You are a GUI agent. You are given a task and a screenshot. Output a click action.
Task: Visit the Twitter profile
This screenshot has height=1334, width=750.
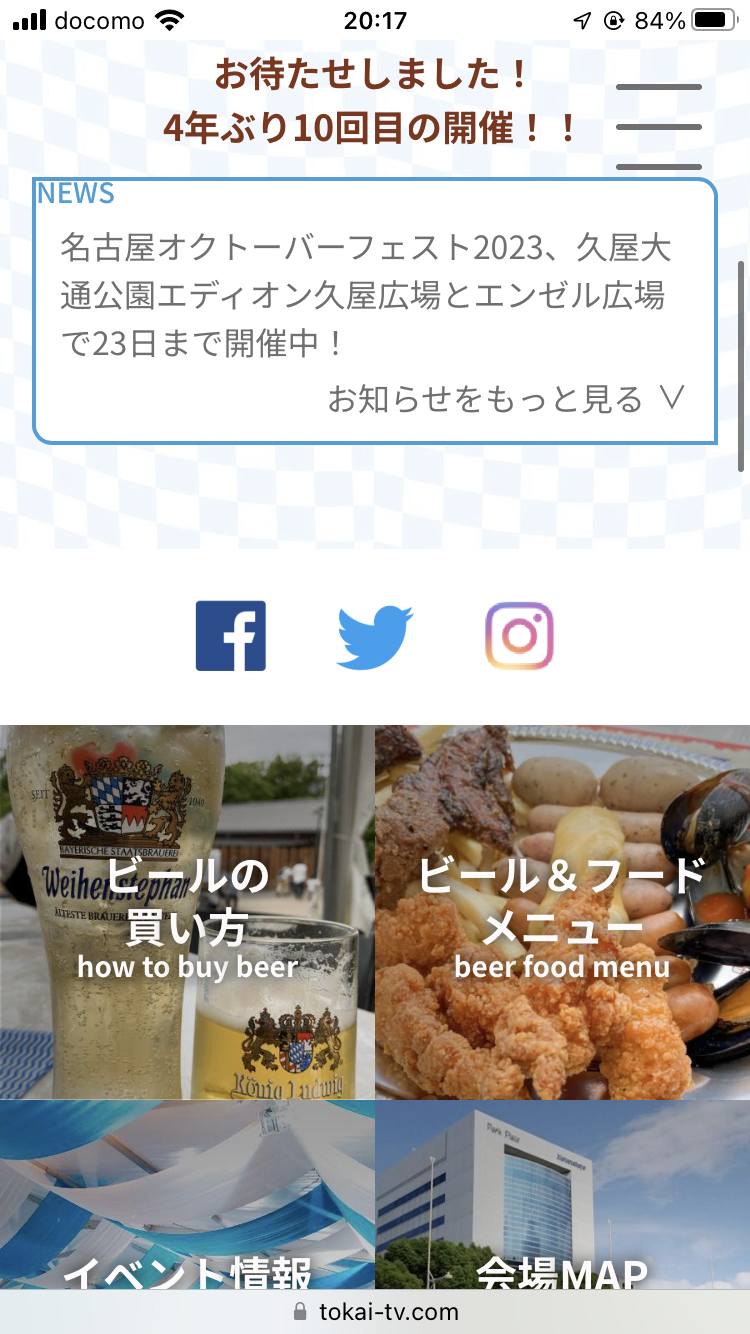click(x=375, y=636)
